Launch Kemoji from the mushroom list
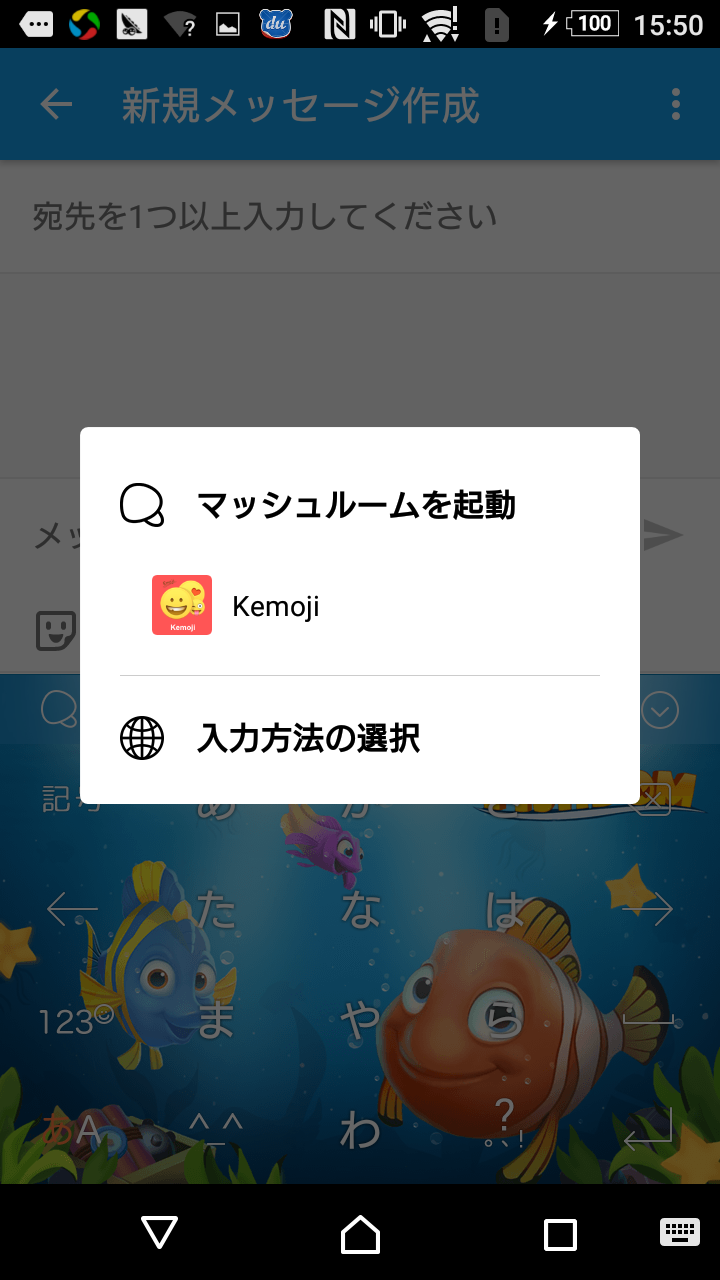Image resolution: width=720 pixels, height=1280 pixels. (x=275, y=606)
